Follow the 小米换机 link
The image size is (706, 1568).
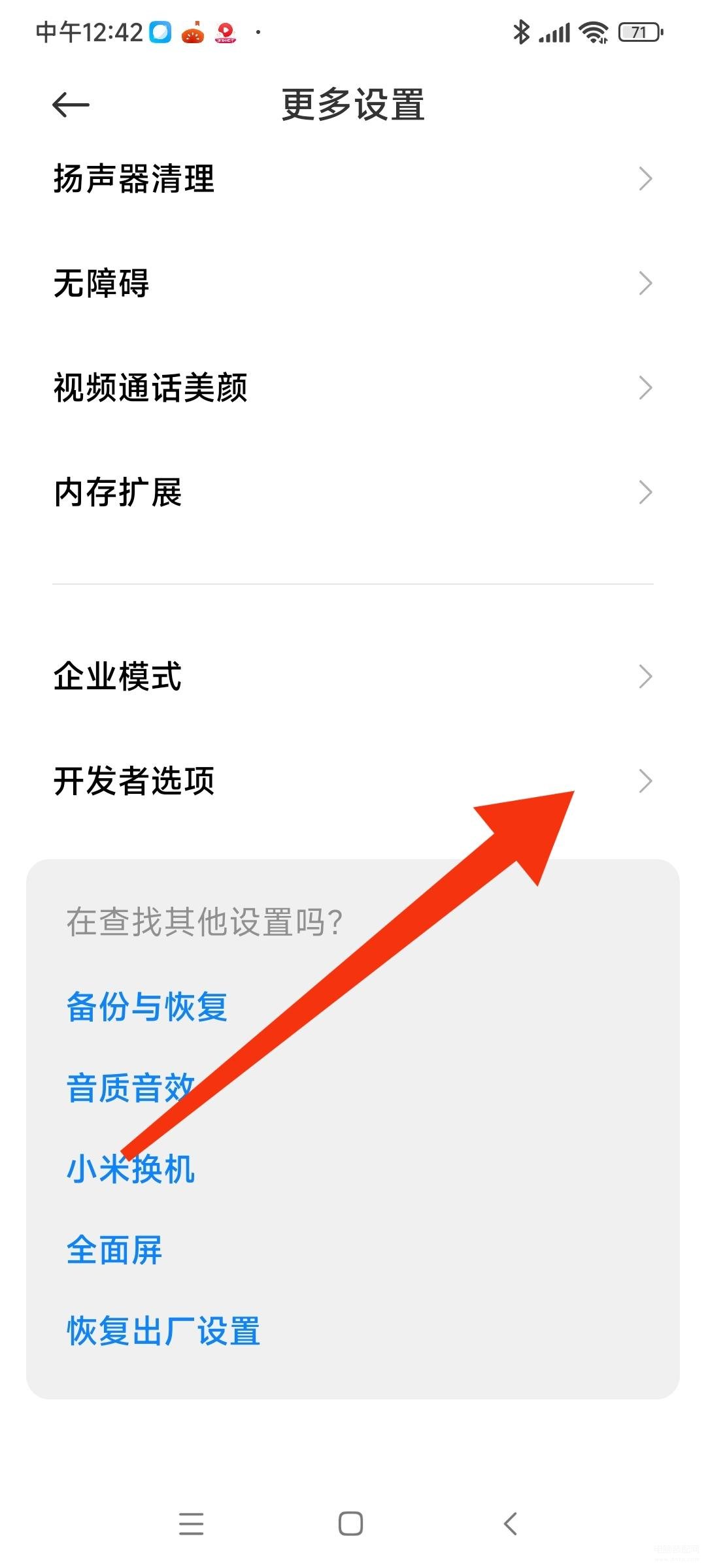point(131,1169)
